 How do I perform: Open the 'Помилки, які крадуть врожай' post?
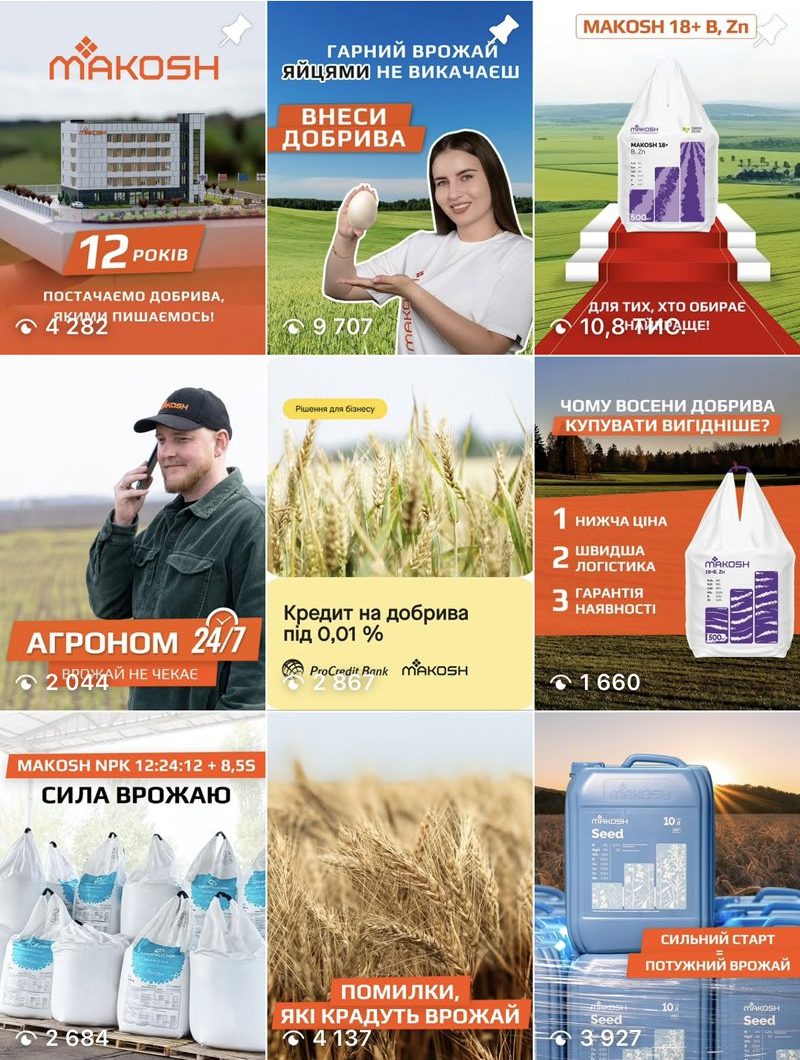tap(399, 886)
